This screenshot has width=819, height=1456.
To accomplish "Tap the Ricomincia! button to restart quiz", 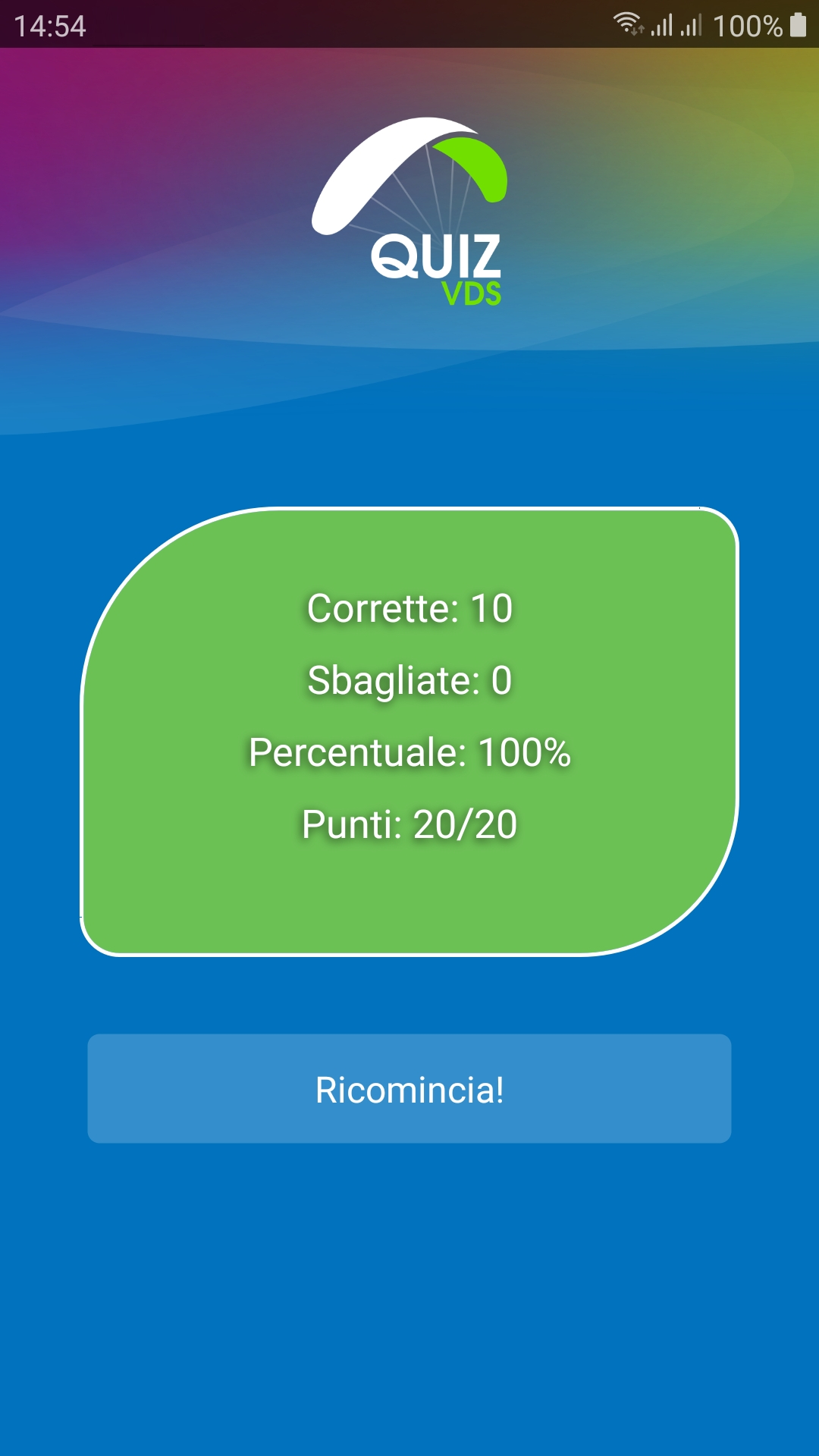I will click(409, 1089).
